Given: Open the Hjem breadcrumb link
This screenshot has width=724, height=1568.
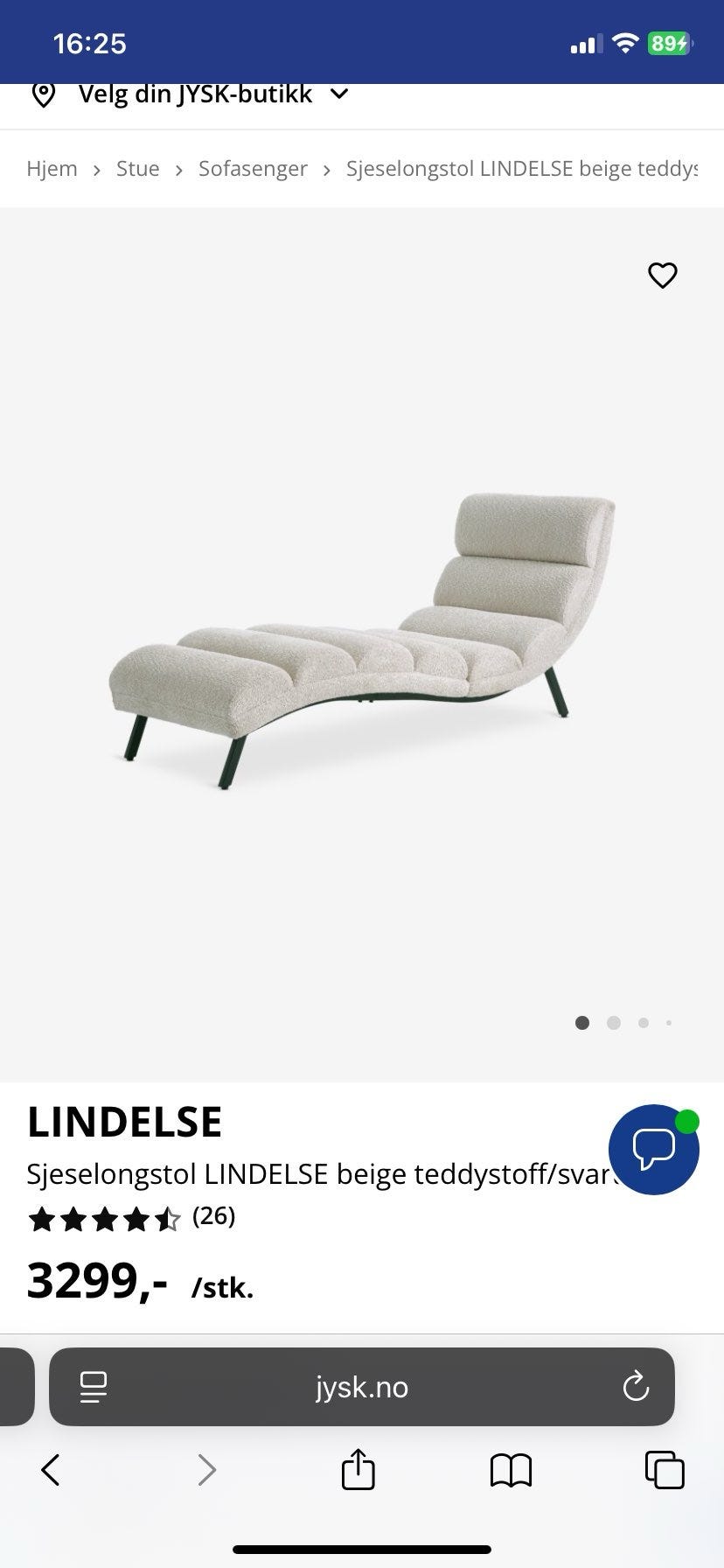Looking at the screenshot, I should (52, 169).
